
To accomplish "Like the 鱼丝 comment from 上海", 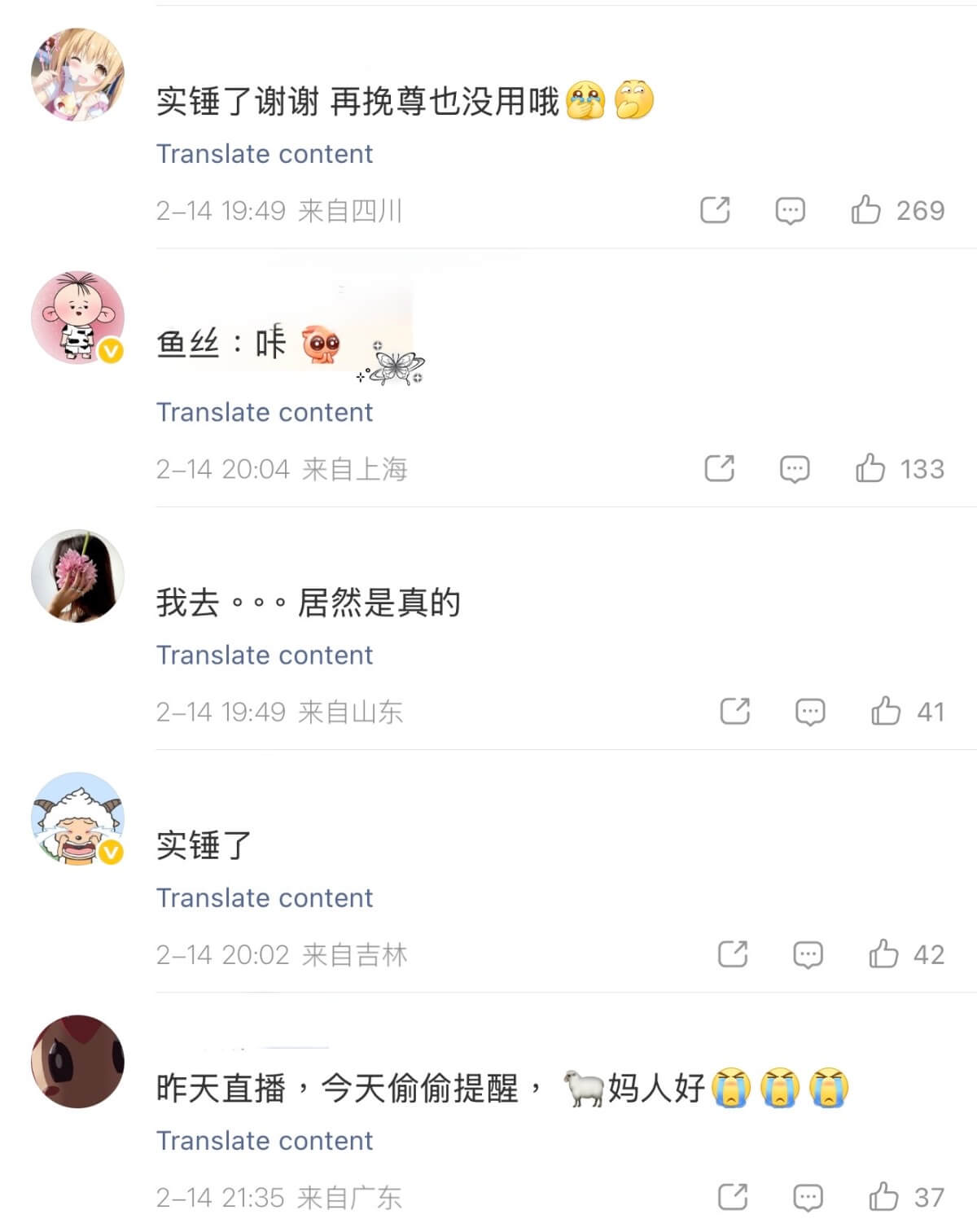I will [870, 468].
